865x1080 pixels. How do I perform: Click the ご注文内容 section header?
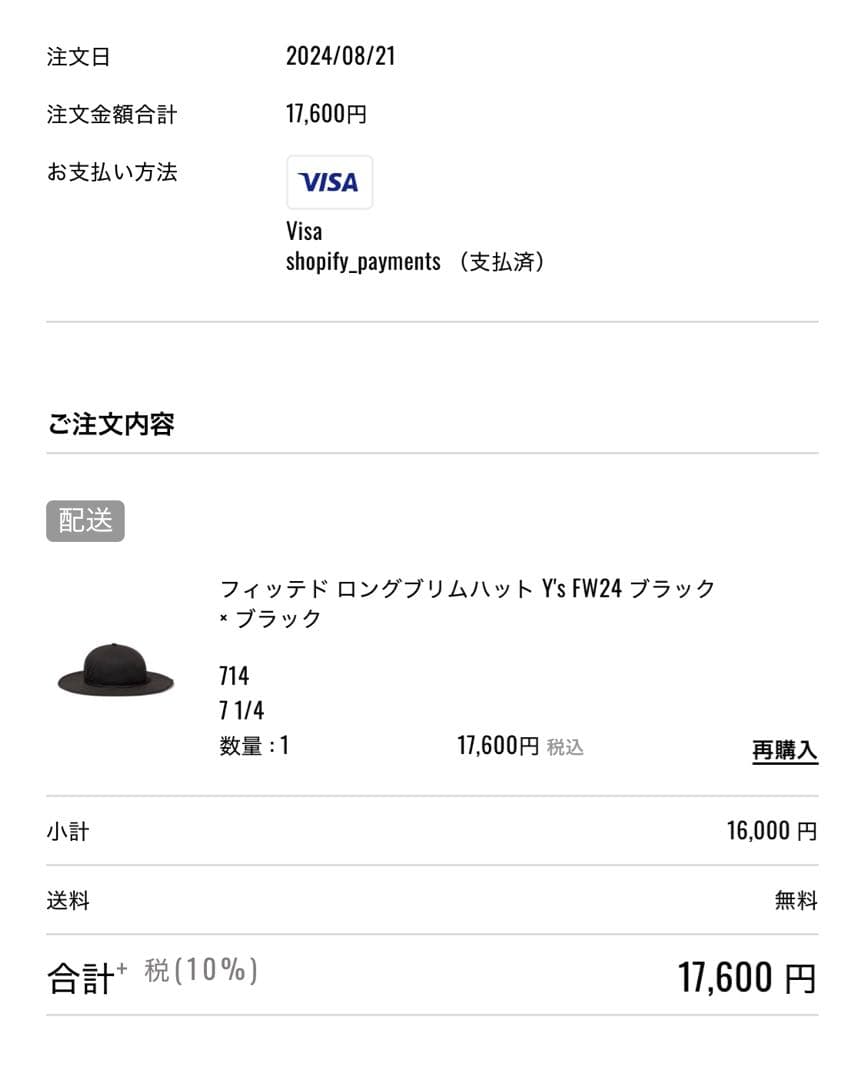coord(110,424)
